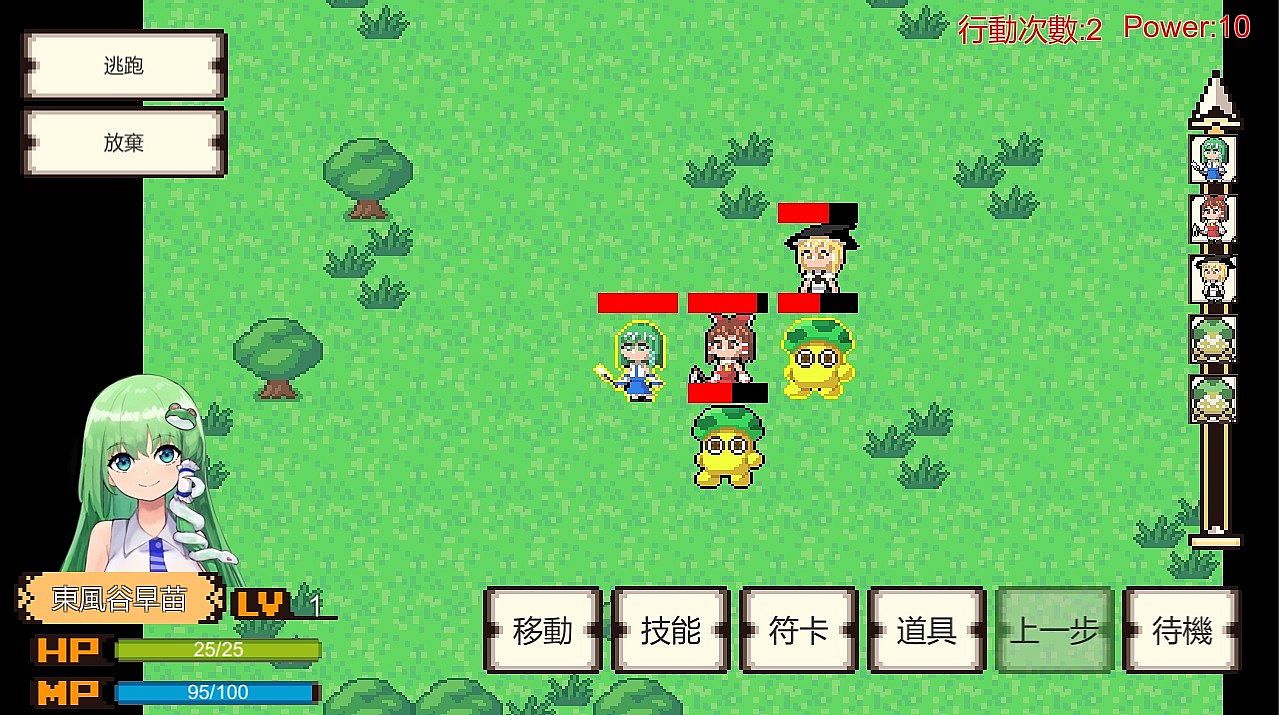Open the 技能 skills menu
The height and width of the screenshot is (715, 1279).
tap(671, 630)
